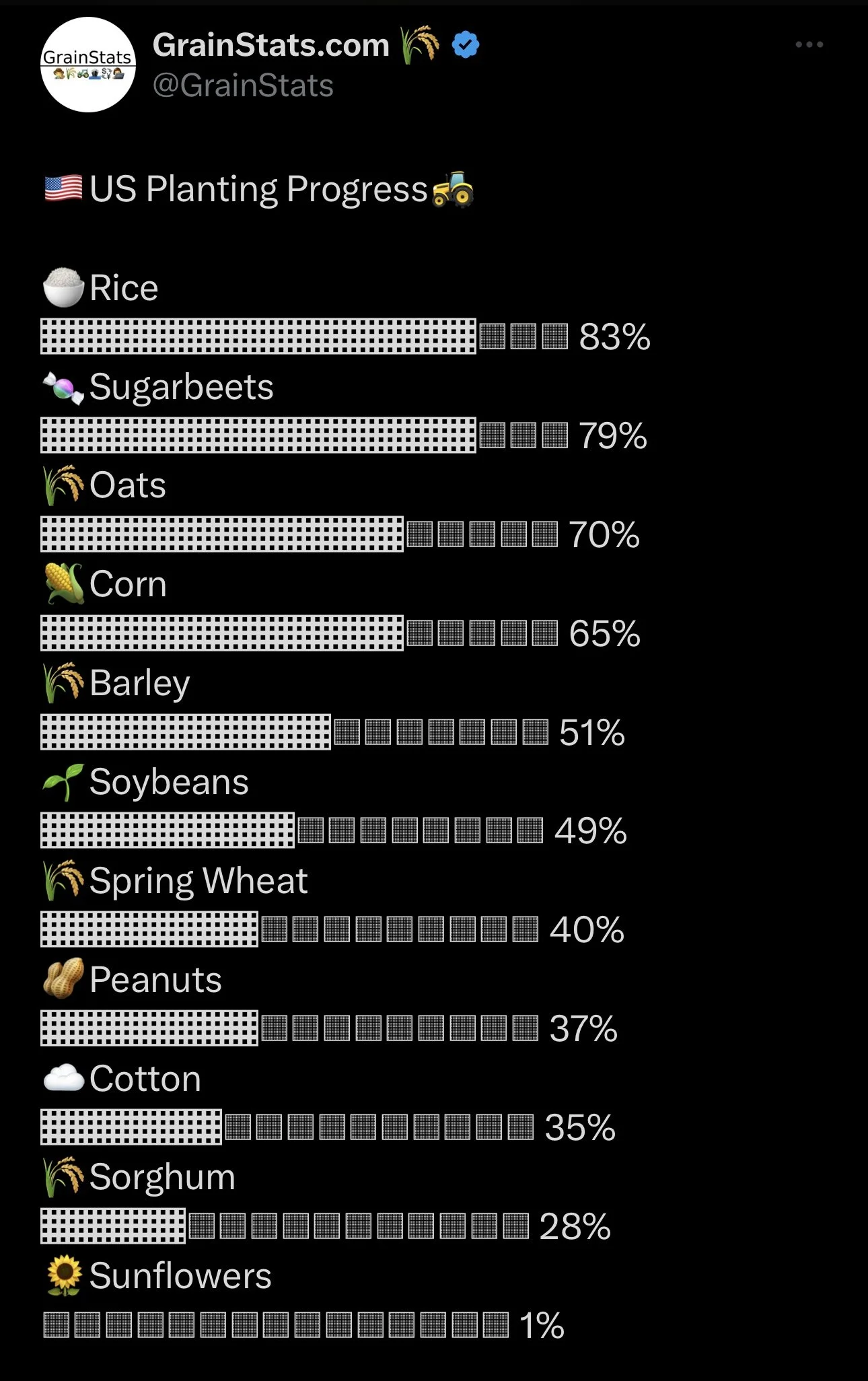
Task: Open the tweet's three-dot overflow menu
Action: [809, 44]
